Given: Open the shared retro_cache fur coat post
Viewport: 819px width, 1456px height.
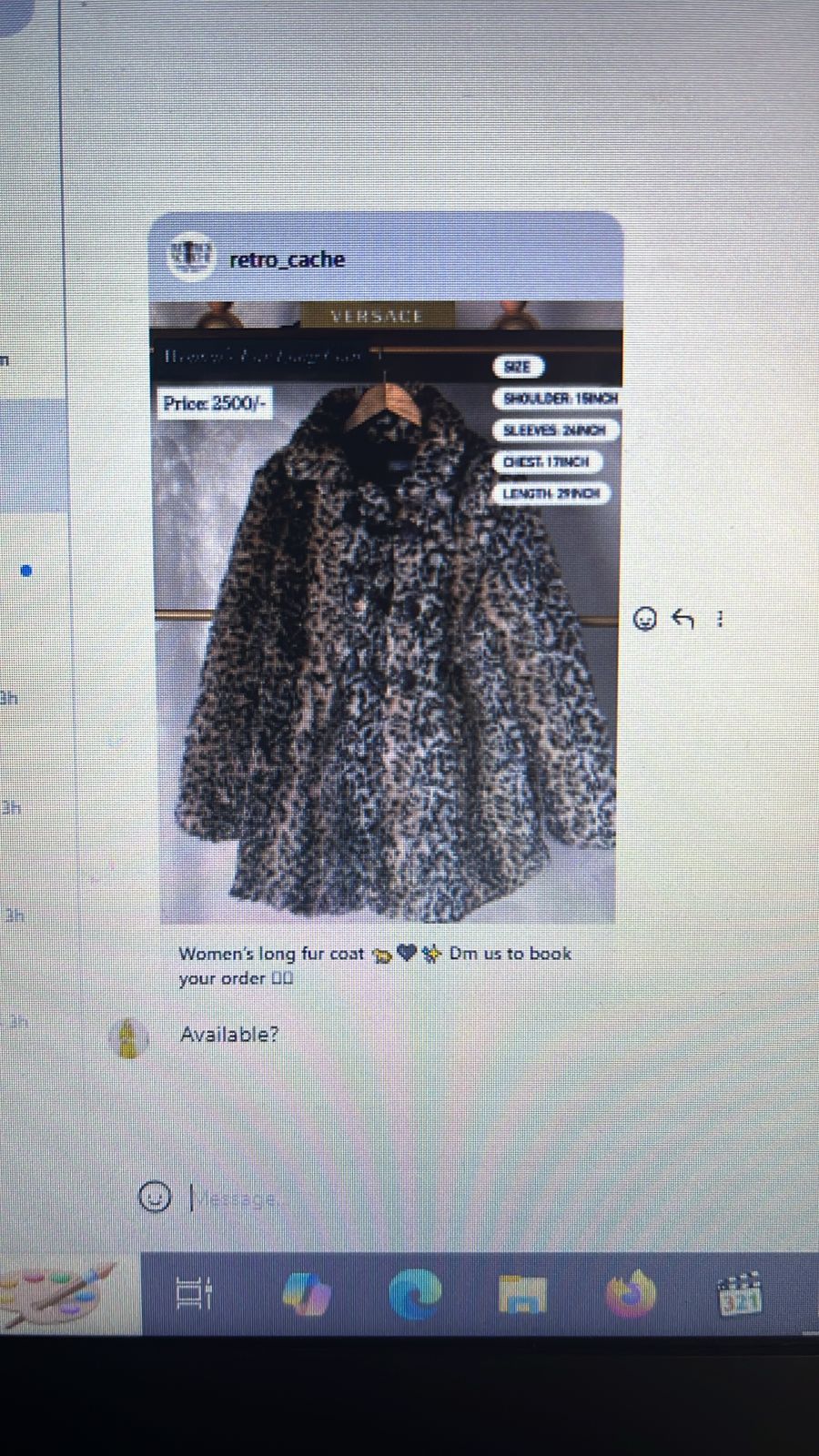Looking at the screenshot, I should pyautogui.click(x=387, y=610).
